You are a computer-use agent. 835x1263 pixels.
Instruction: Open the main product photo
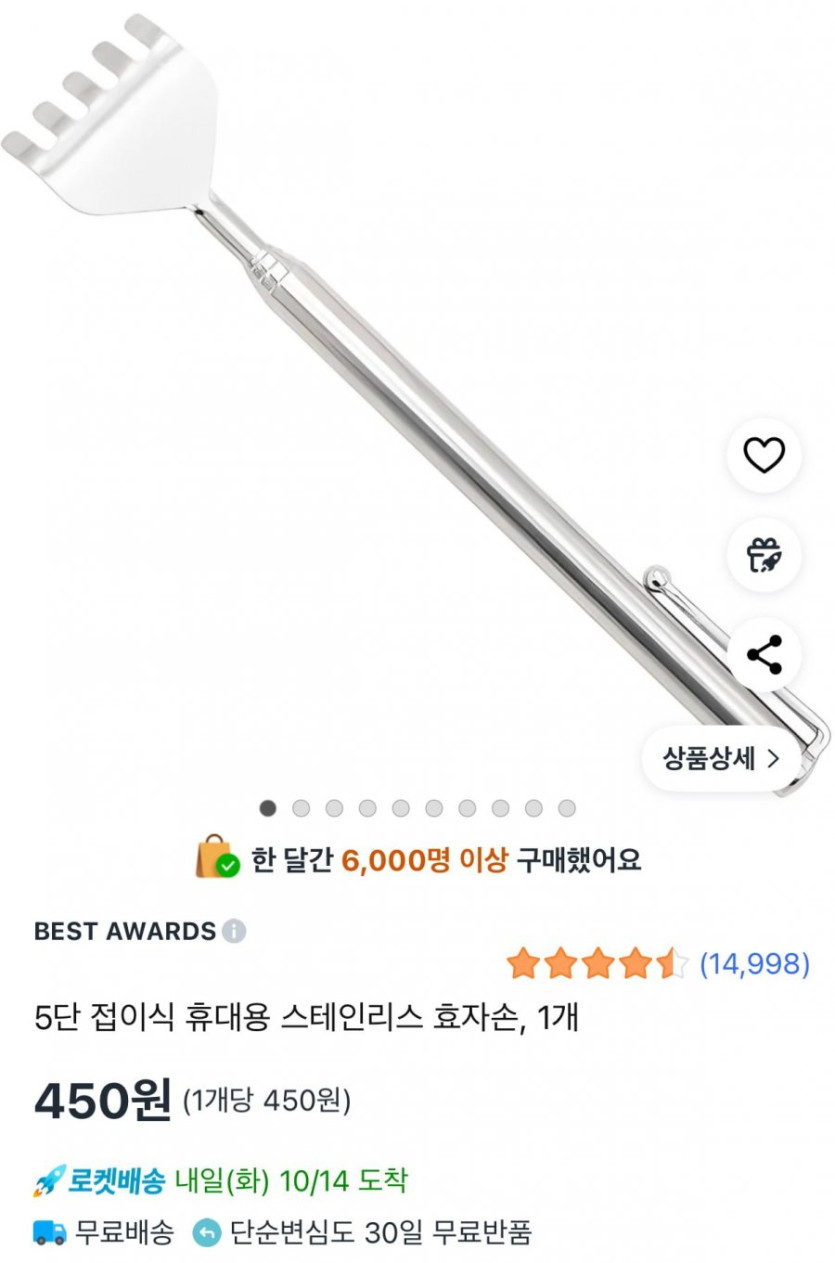(x=400, y=400)
